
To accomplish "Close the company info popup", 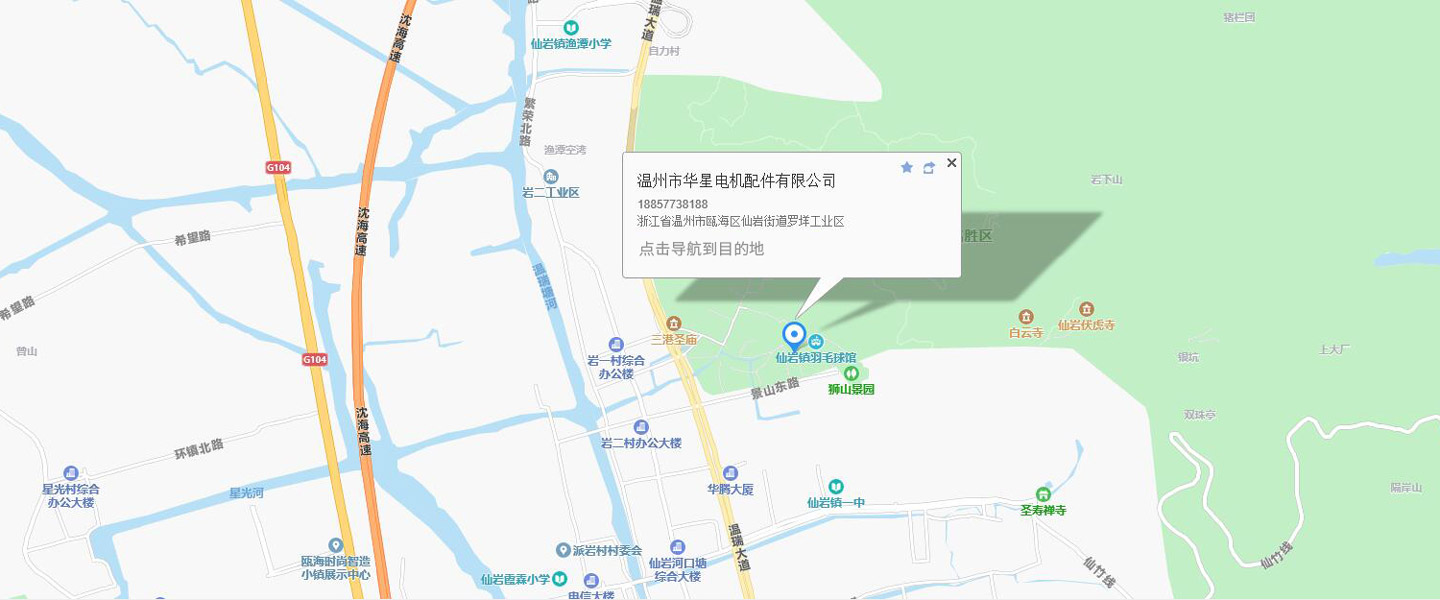I will (x=951, y=163).
